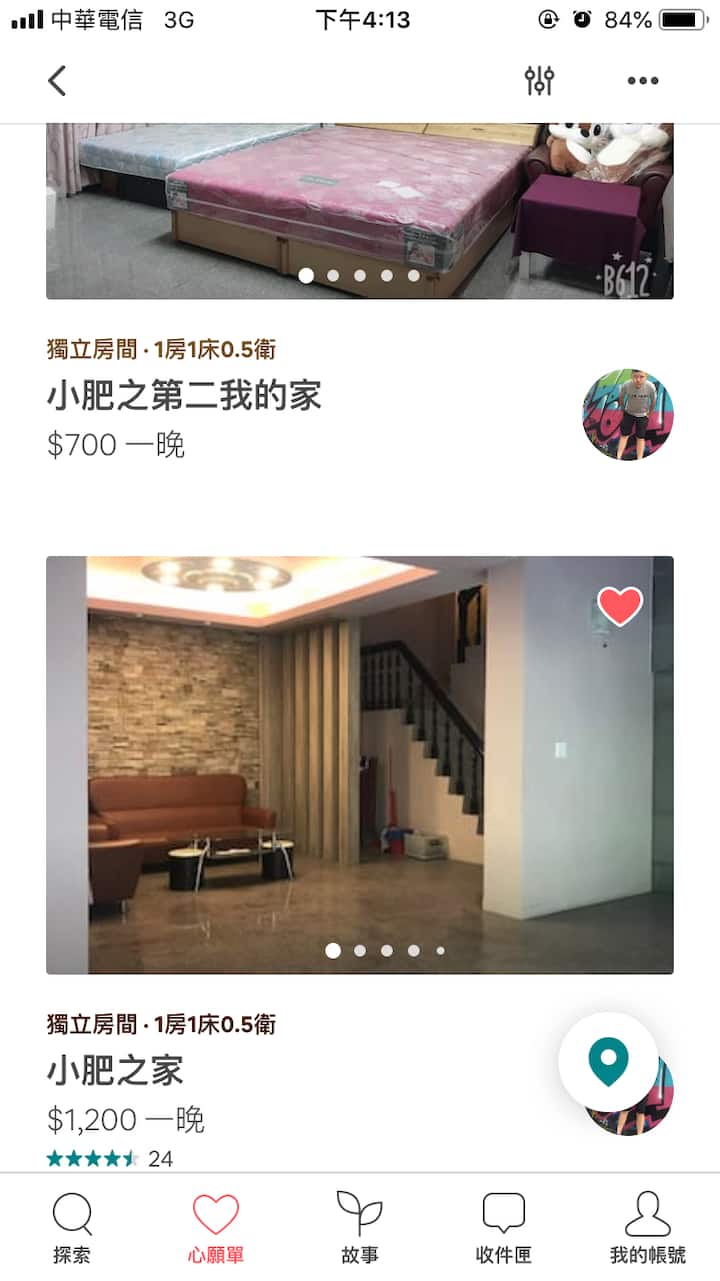Viewport: 720px width, 1281px height.
Task: View host avatar for 小肥之第二我的家
Action: point(628,415)
